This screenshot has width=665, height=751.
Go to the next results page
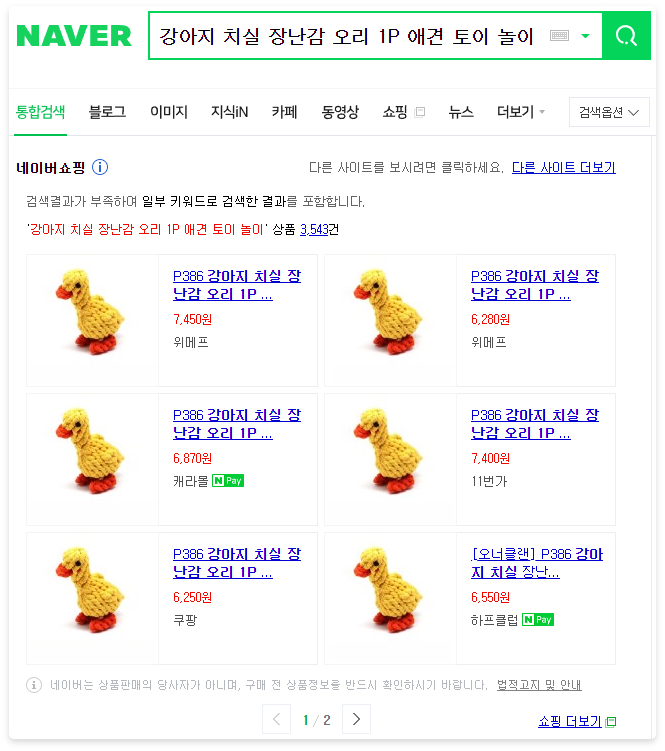click(356, 719)
